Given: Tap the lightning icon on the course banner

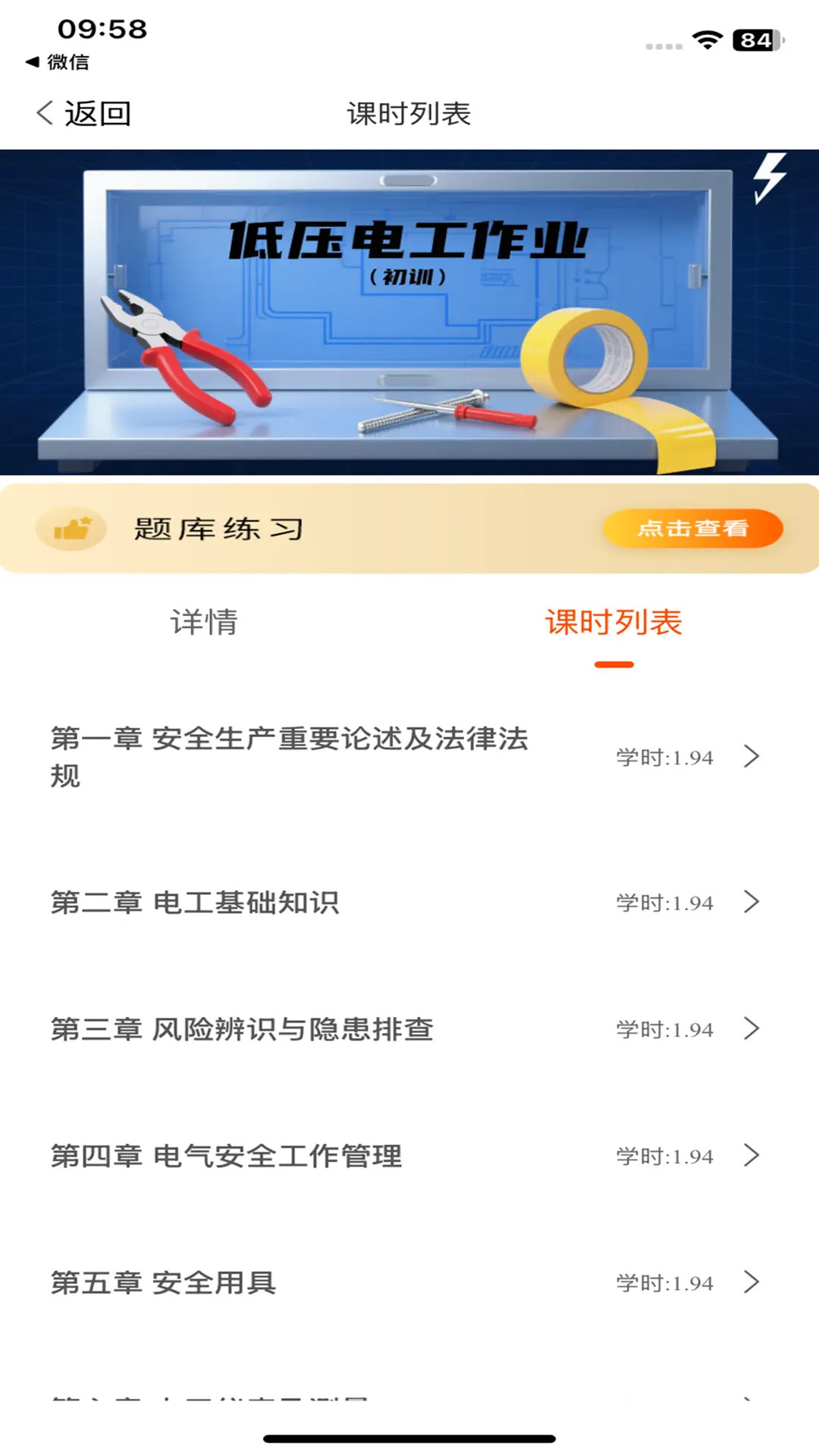Looking at the screenshot, I should pos(769,178).
